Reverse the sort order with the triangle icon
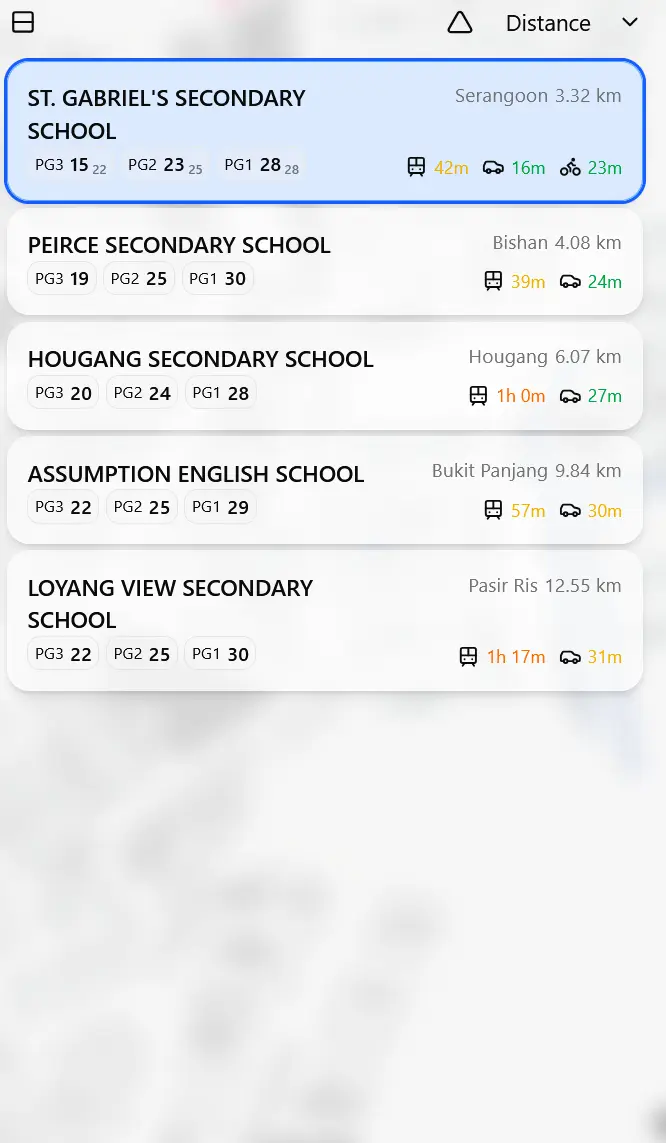Viewport: 666px width, 1143px height. tap(459, 22)
